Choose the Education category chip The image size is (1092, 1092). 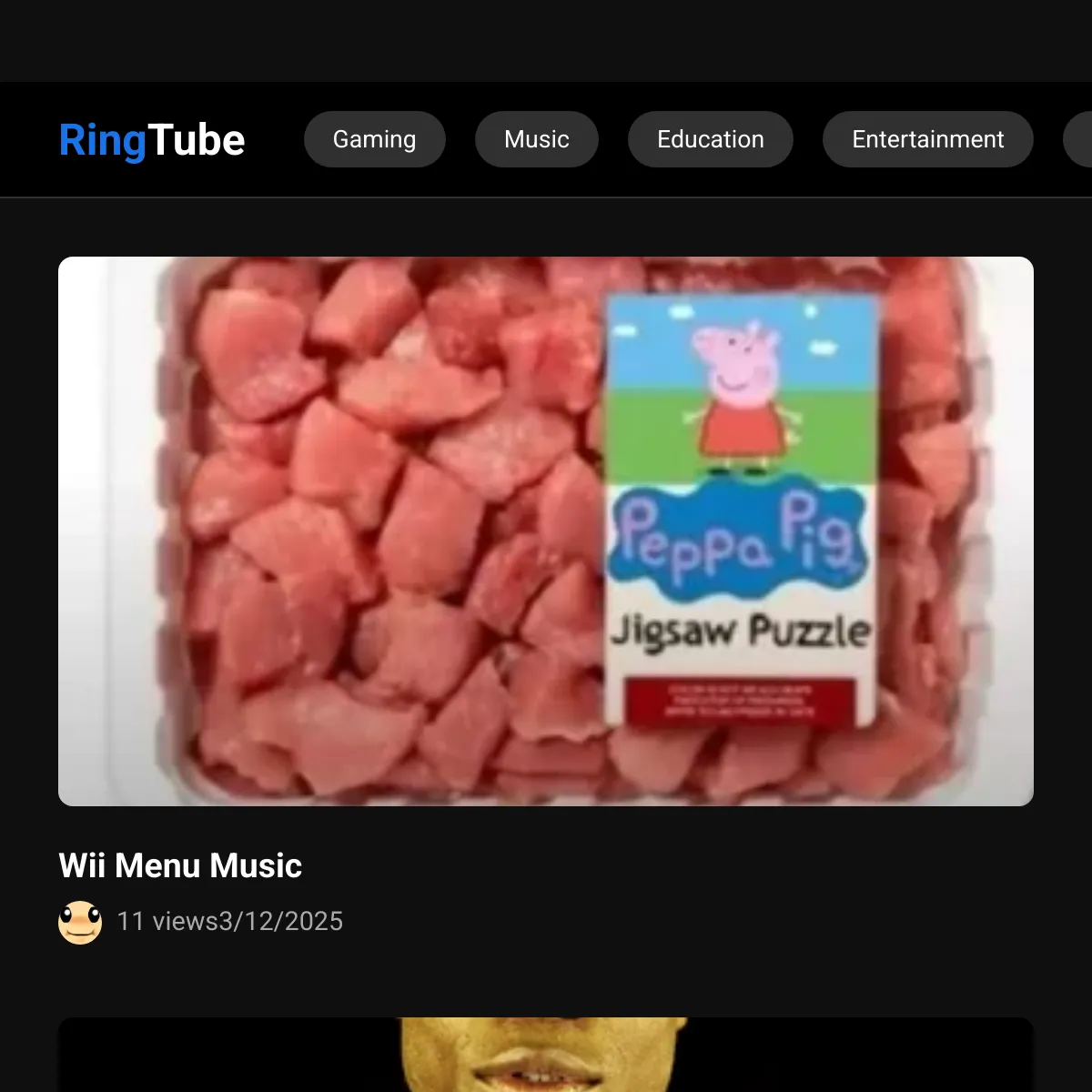click(x=710, y=139)
